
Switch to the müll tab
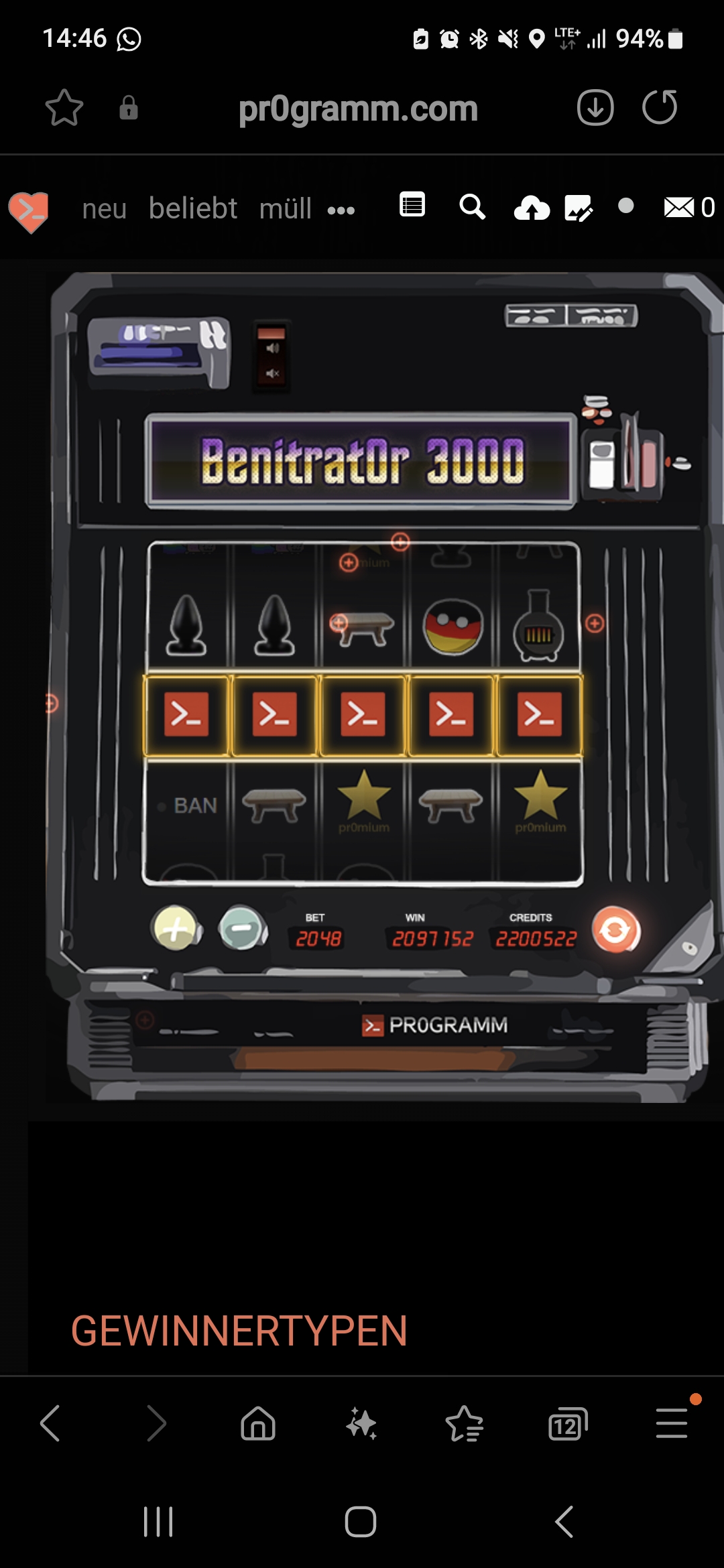[x=285, y=209]
